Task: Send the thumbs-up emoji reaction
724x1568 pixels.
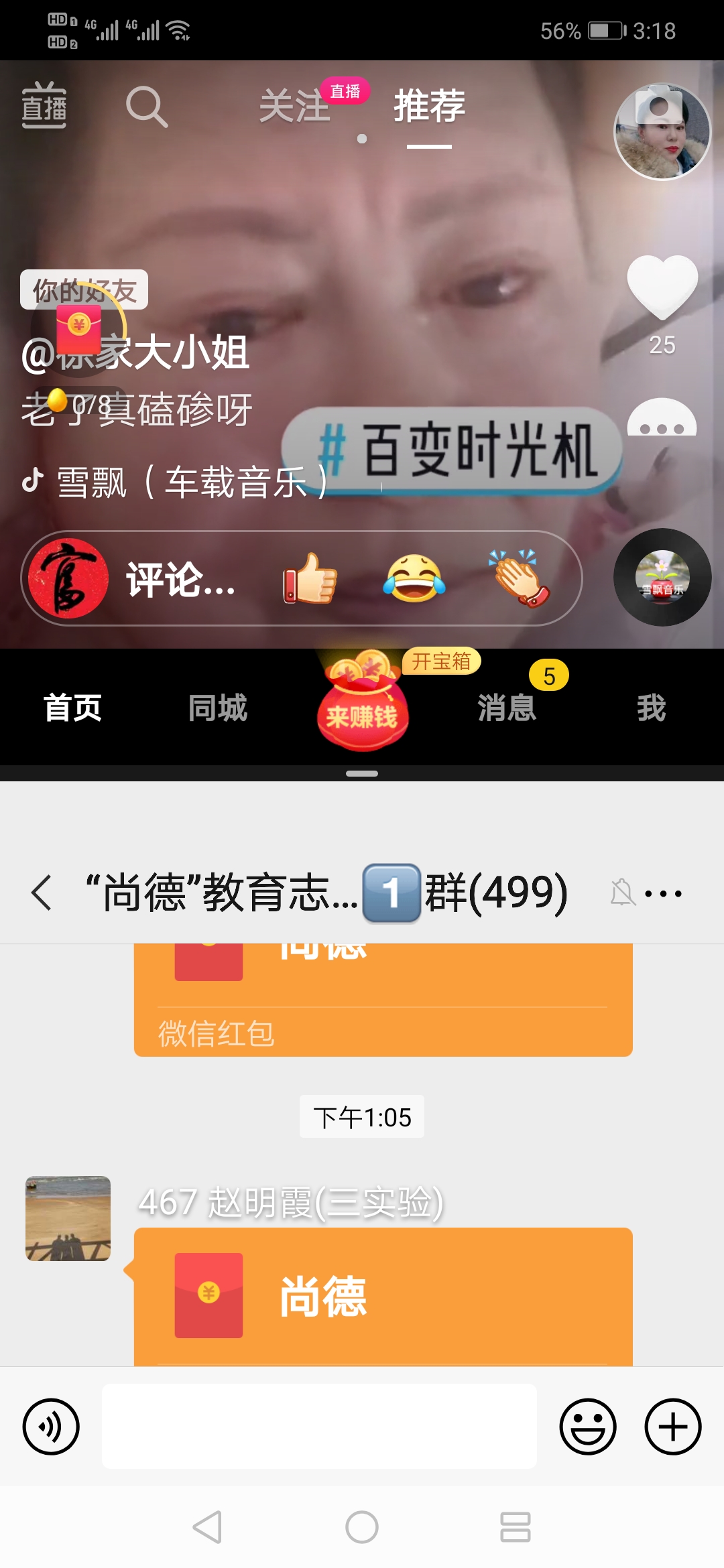Action: tap(310, 578)
